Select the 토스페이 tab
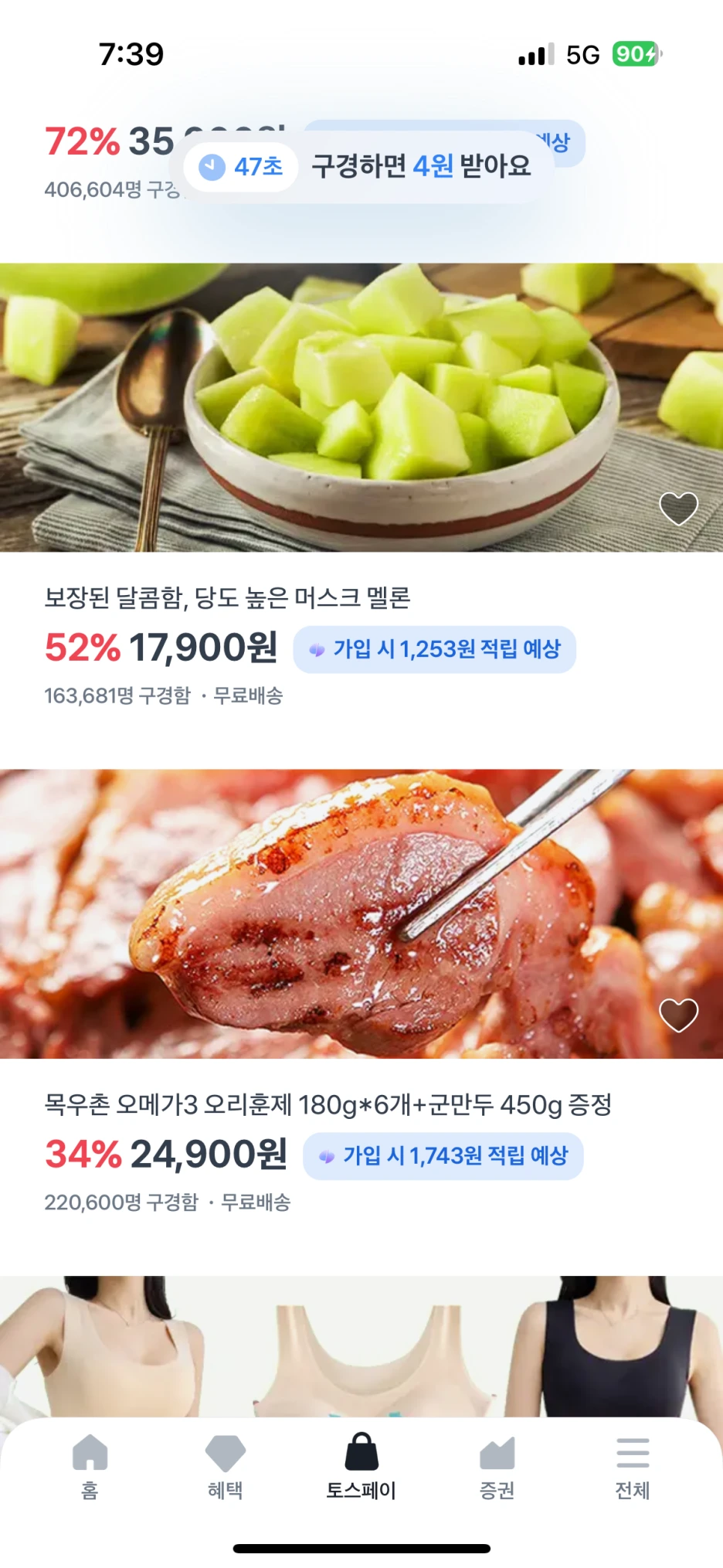 click(x=361, y=1466)
